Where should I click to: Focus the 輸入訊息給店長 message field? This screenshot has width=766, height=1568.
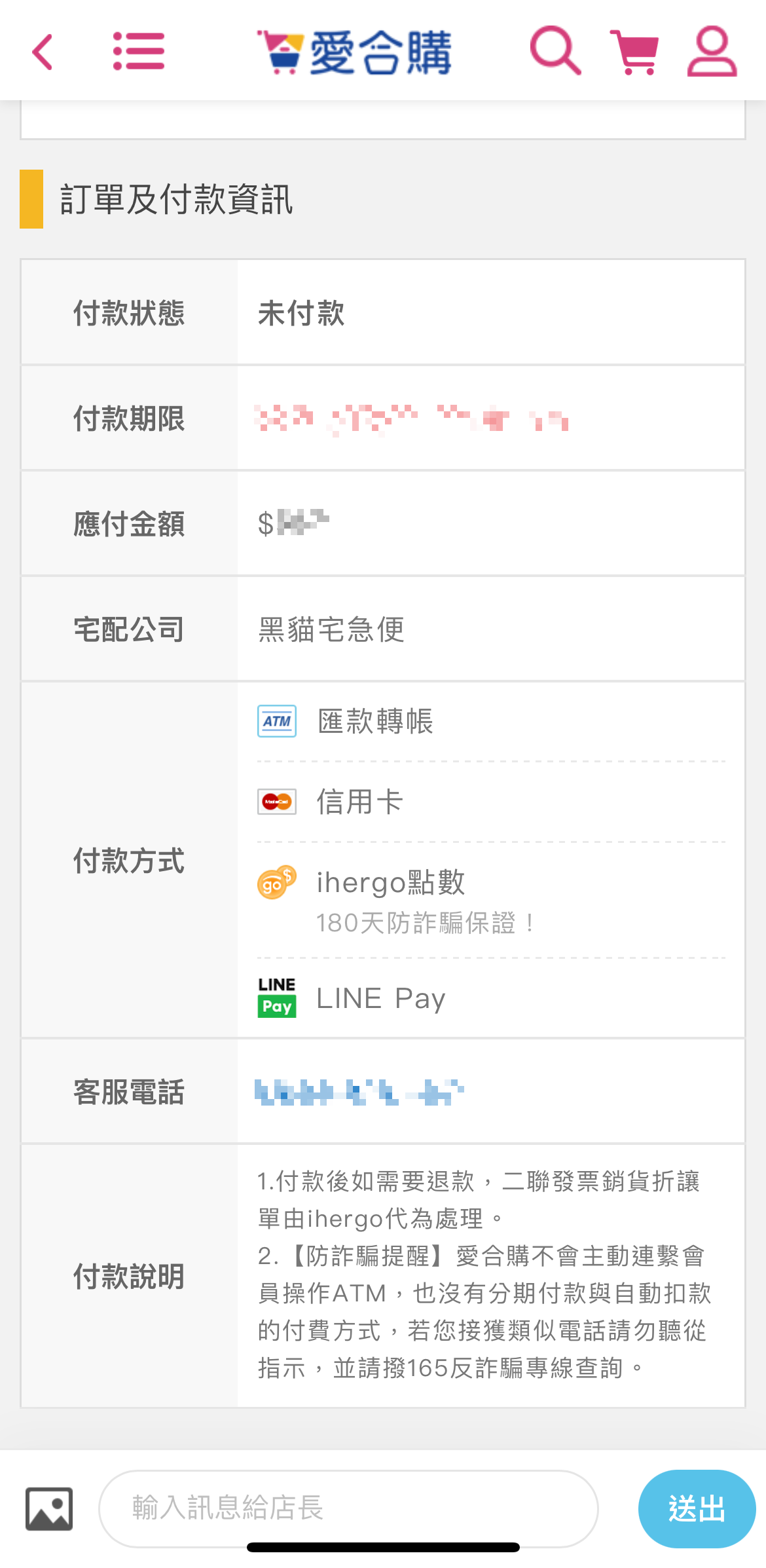[348, 1508]
